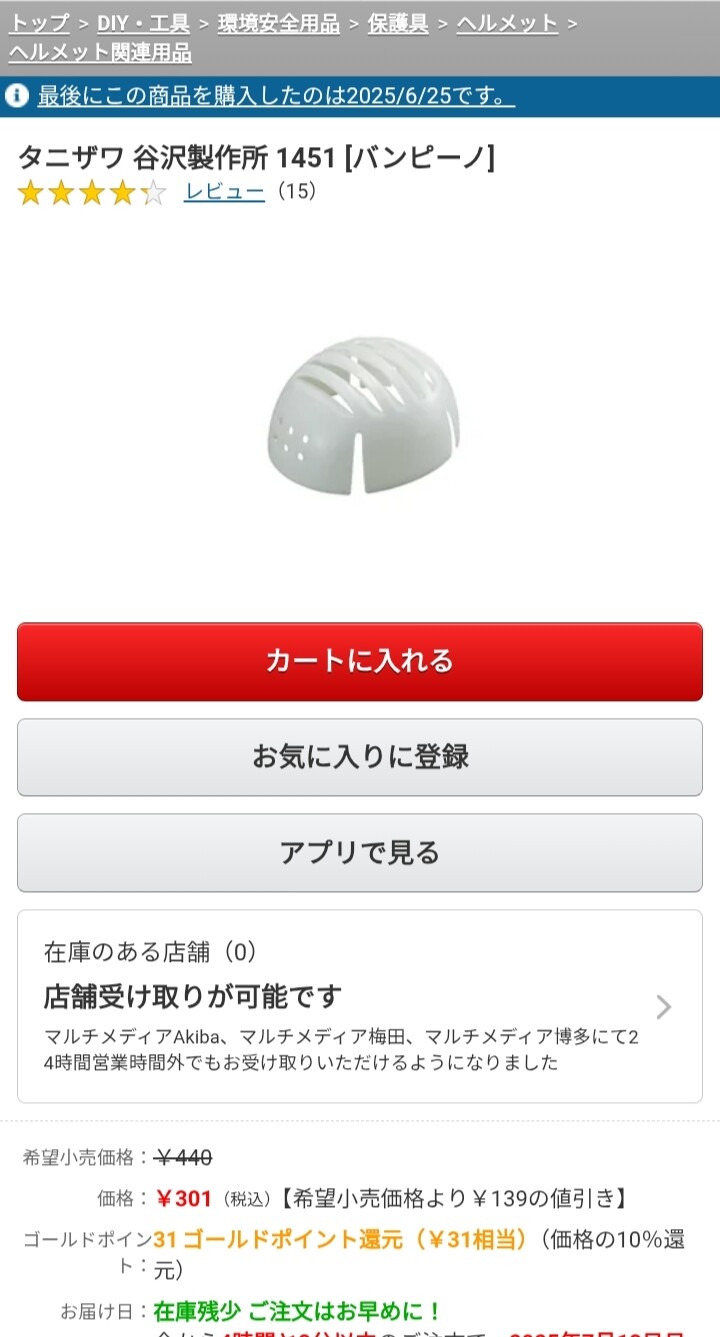Open ヘルメット関連用品 breadcrumb link

[x=100, y=53]
